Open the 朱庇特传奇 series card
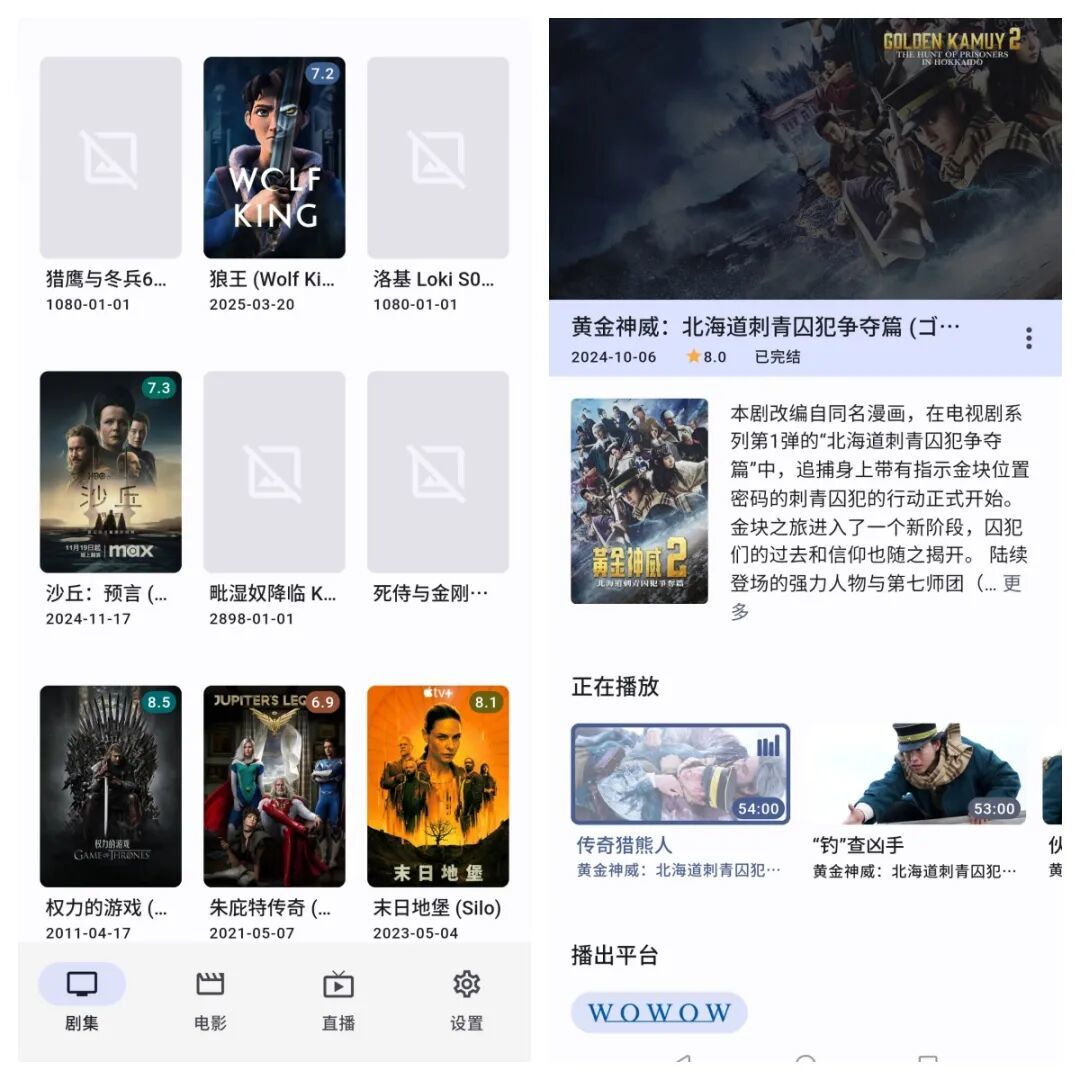The image size is (1080, 1080). click(x=274, y=785)
